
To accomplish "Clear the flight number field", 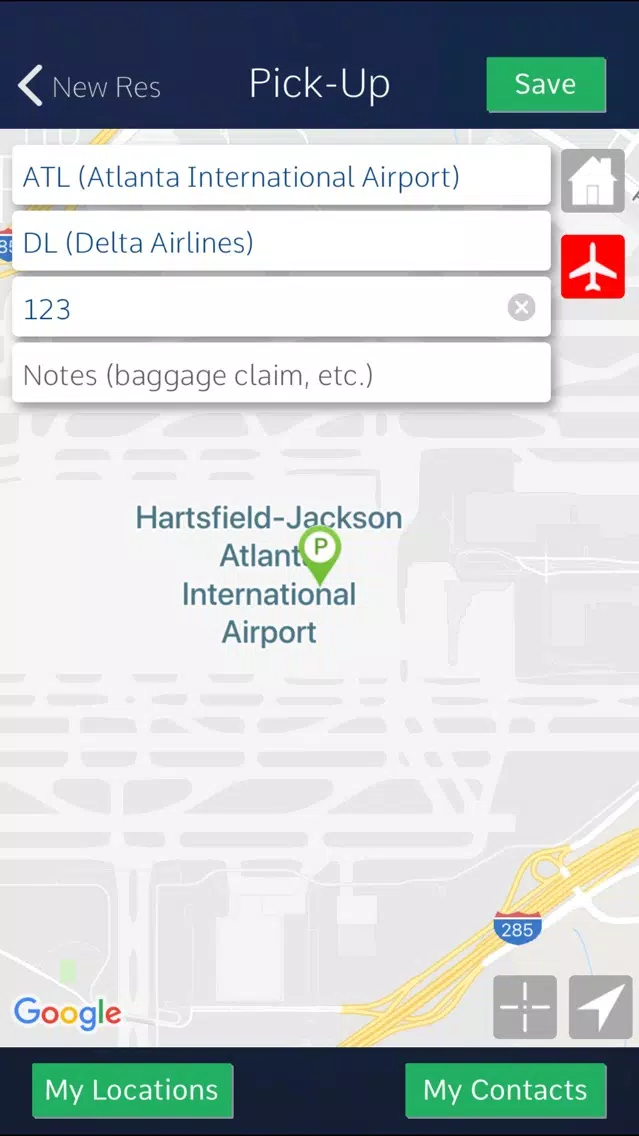I will 521,308.
